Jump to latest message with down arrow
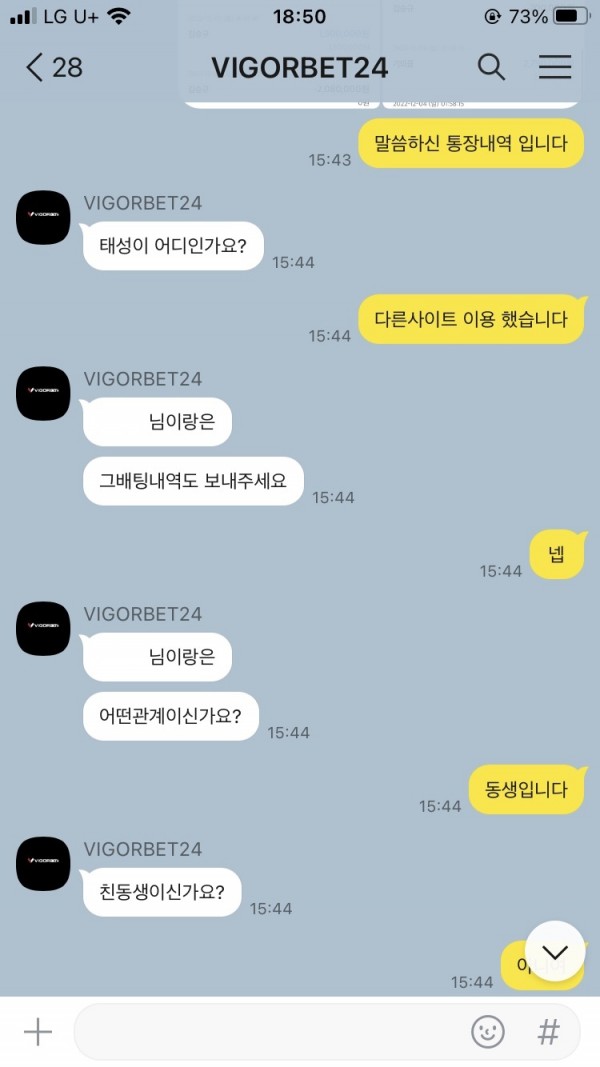The image size is (600, 1067). (554, 951)
